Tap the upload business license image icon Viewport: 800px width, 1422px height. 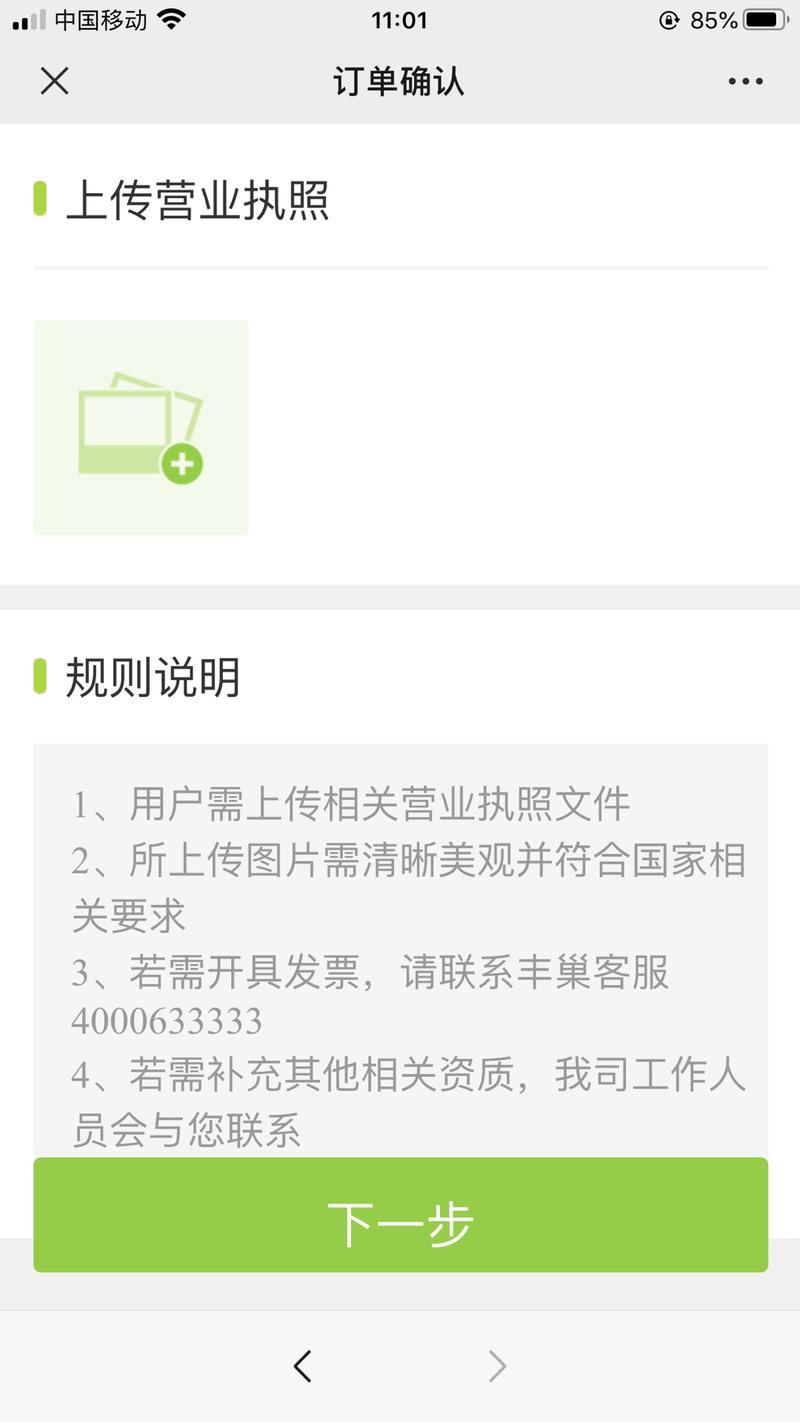coord(140,426)
